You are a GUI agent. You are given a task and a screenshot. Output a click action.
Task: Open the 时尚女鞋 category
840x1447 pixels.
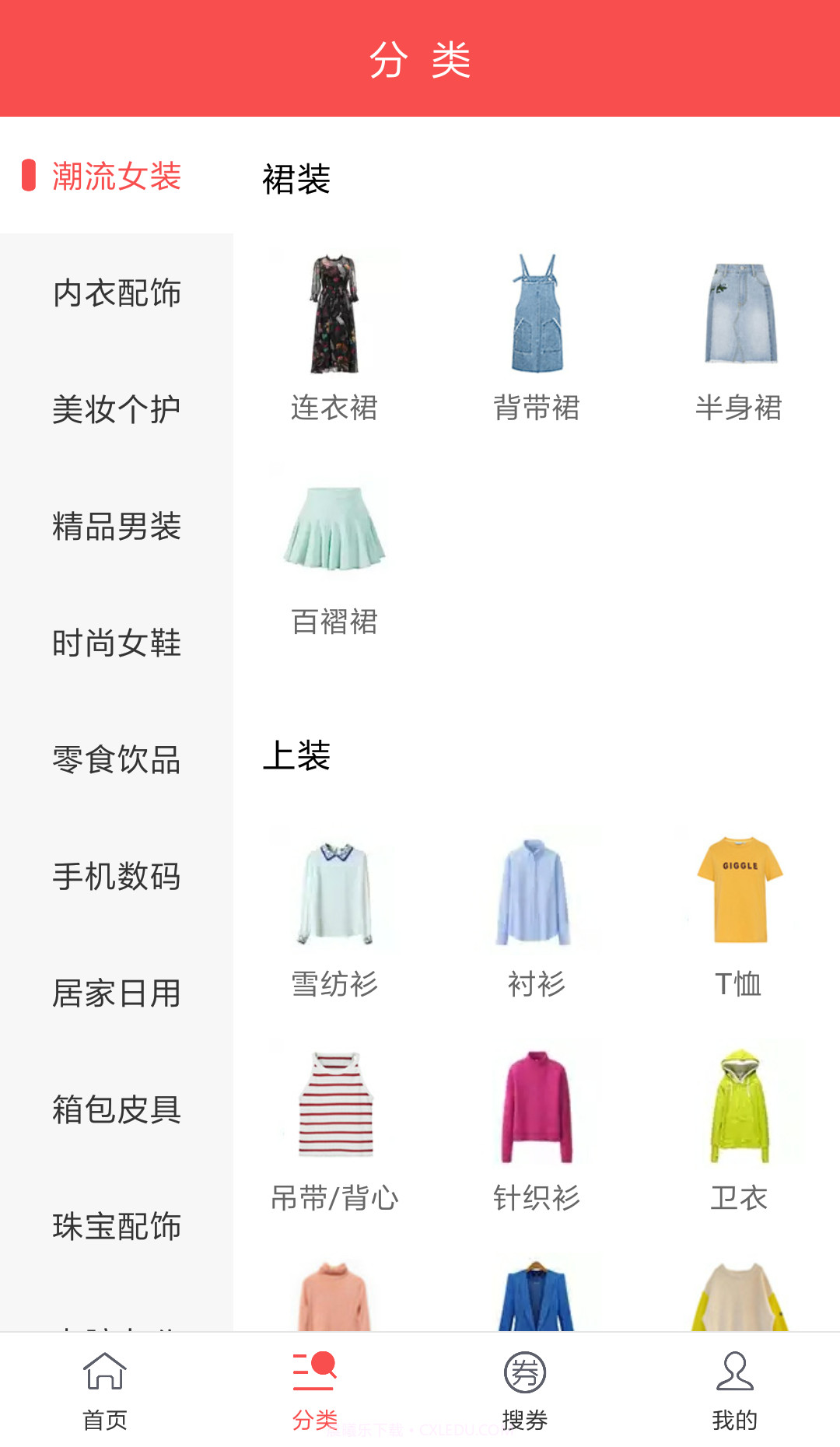click(117, 644)
